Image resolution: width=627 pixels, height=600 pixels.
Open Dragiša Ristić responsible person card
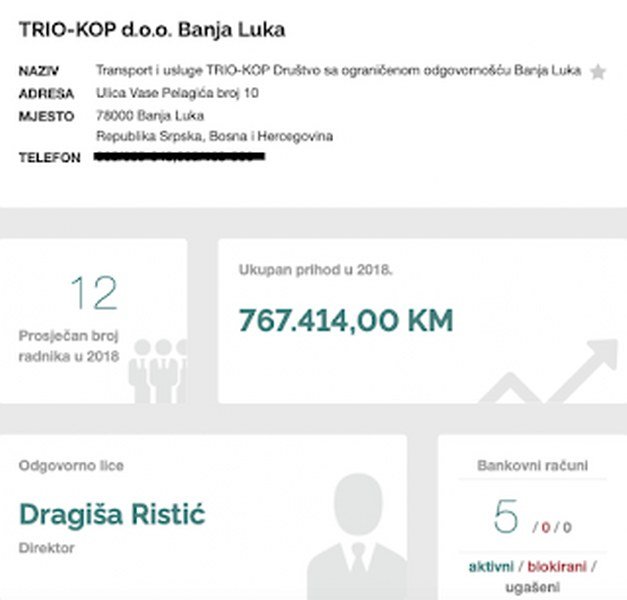[x=113, y=515]
